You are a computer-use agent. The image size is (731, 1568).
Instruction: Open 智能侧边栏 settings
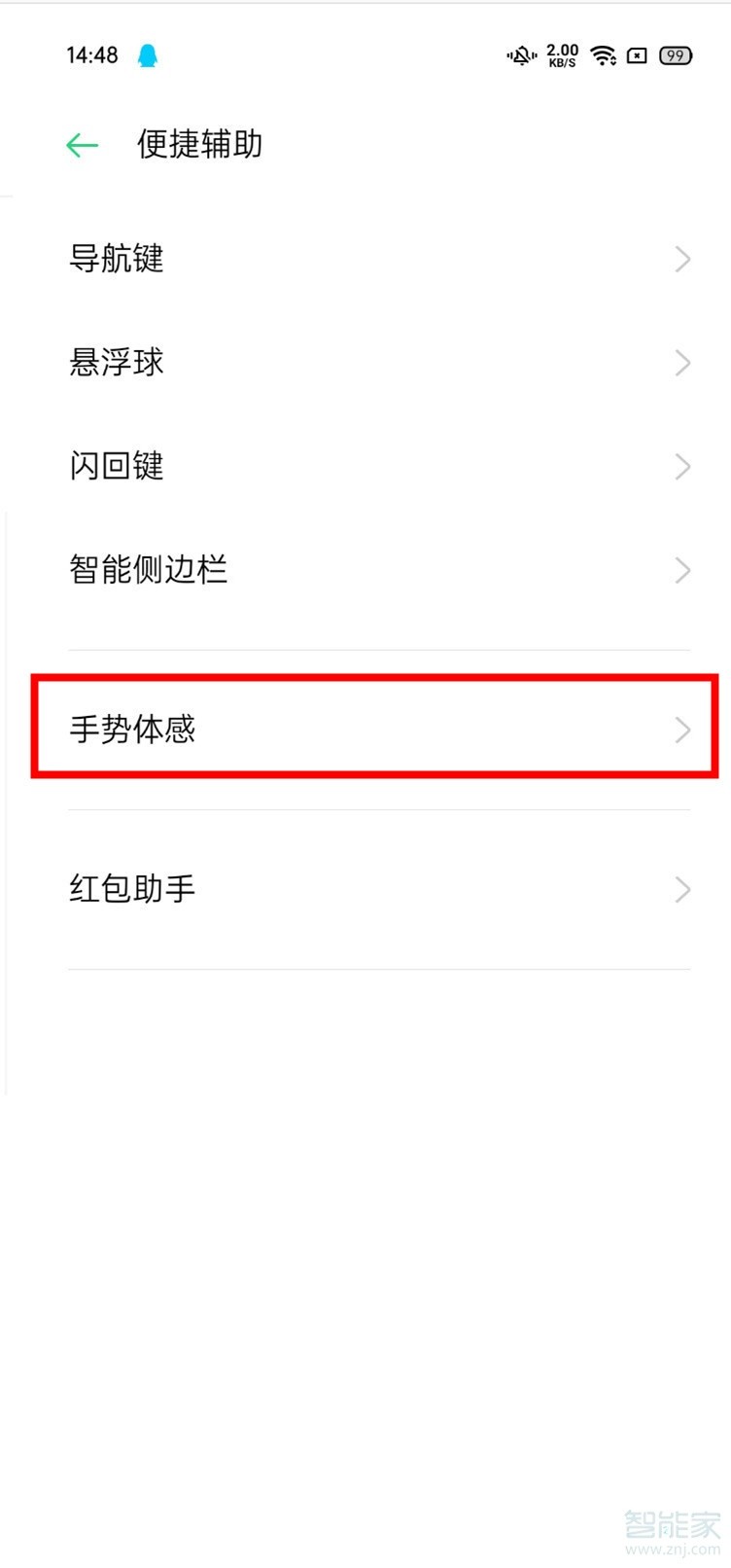[377, 570]
